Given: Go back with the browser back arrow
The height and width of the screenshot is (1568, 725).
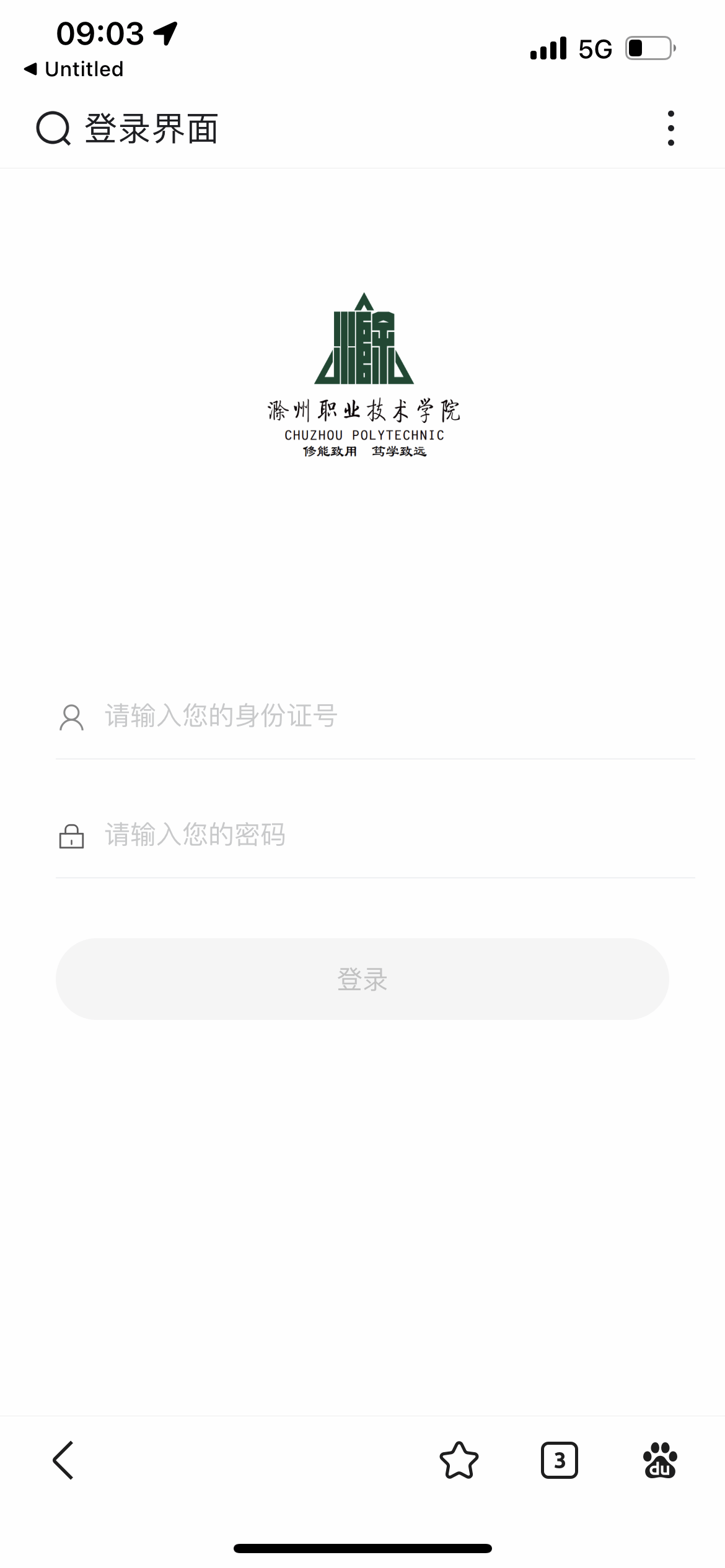Looking at the screenshot, I should 63,1460.
